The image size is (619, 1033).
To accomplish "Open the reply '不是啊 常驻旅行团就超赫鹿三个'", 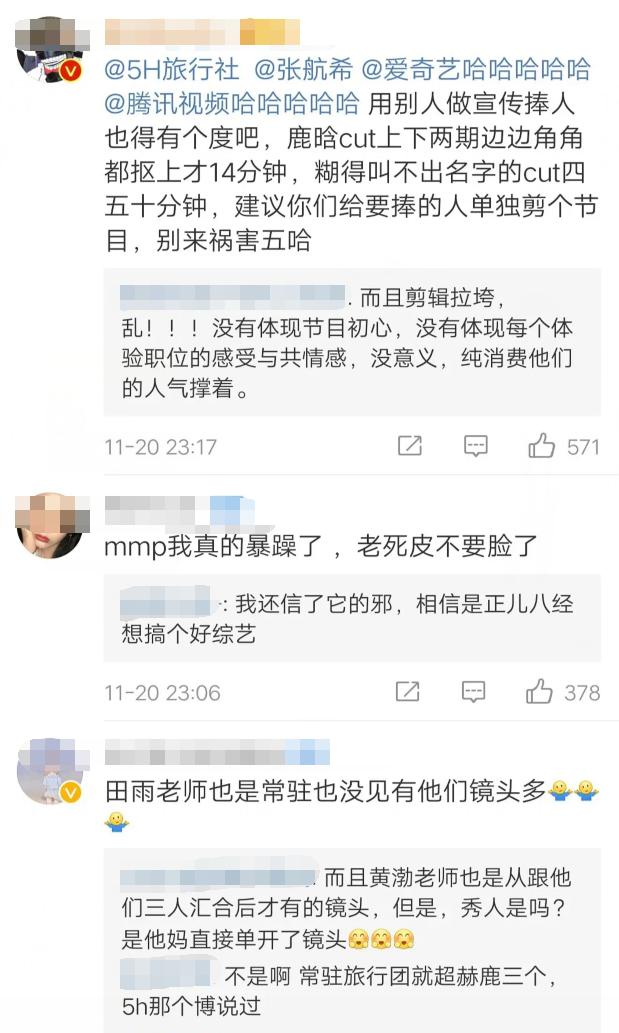I will point(350,990).
